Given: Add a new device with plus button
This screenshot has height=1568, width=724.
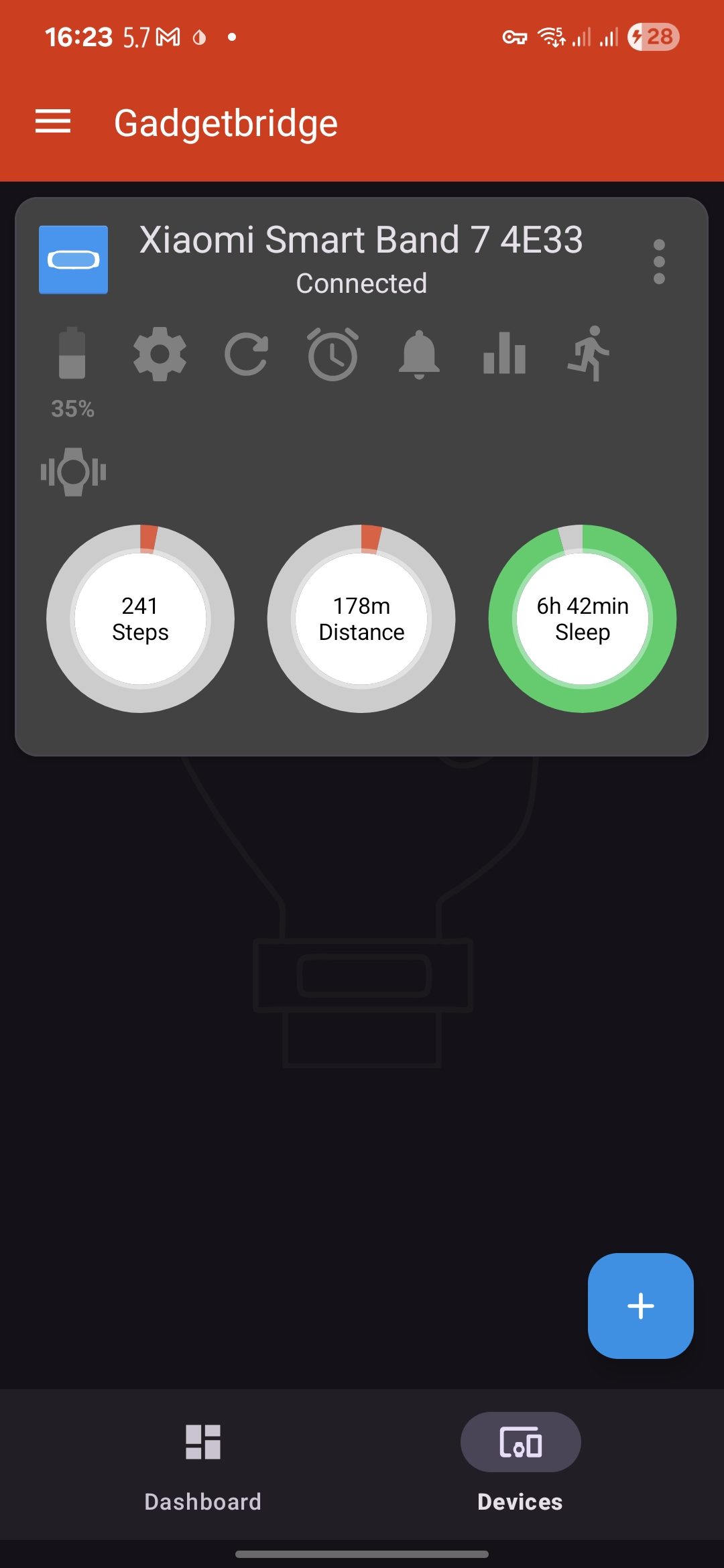Looking at the screenshot, I should [x=640, y=1306].
